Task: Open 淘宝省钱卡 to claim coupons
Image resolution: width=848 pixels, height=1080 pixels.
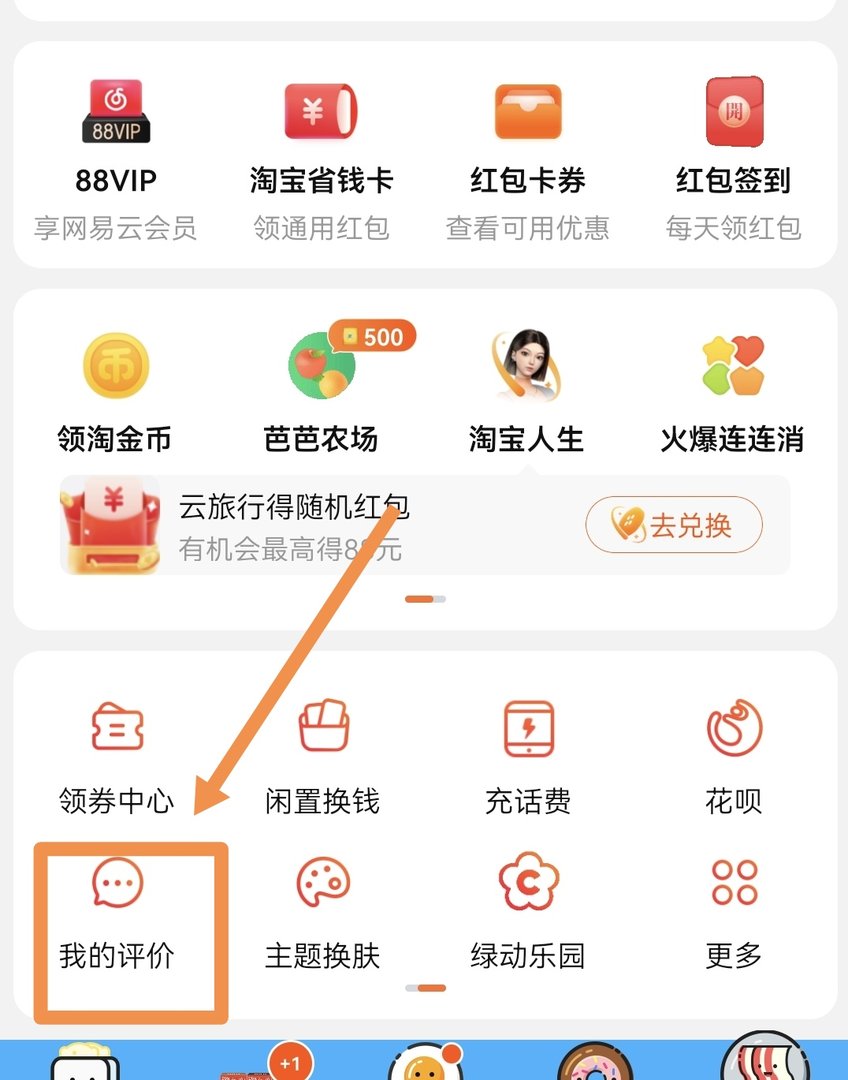Action: point(320,109)
